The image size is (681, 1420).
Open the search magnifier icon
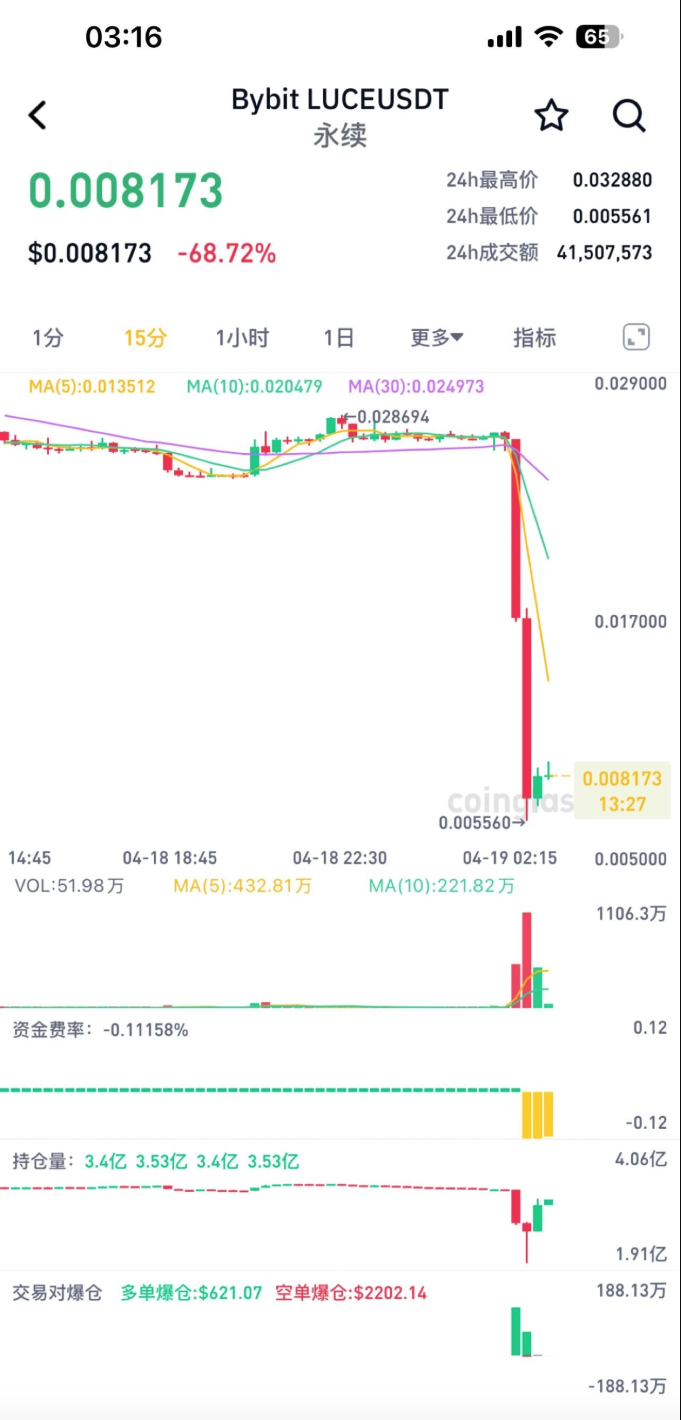pos(629,116)
